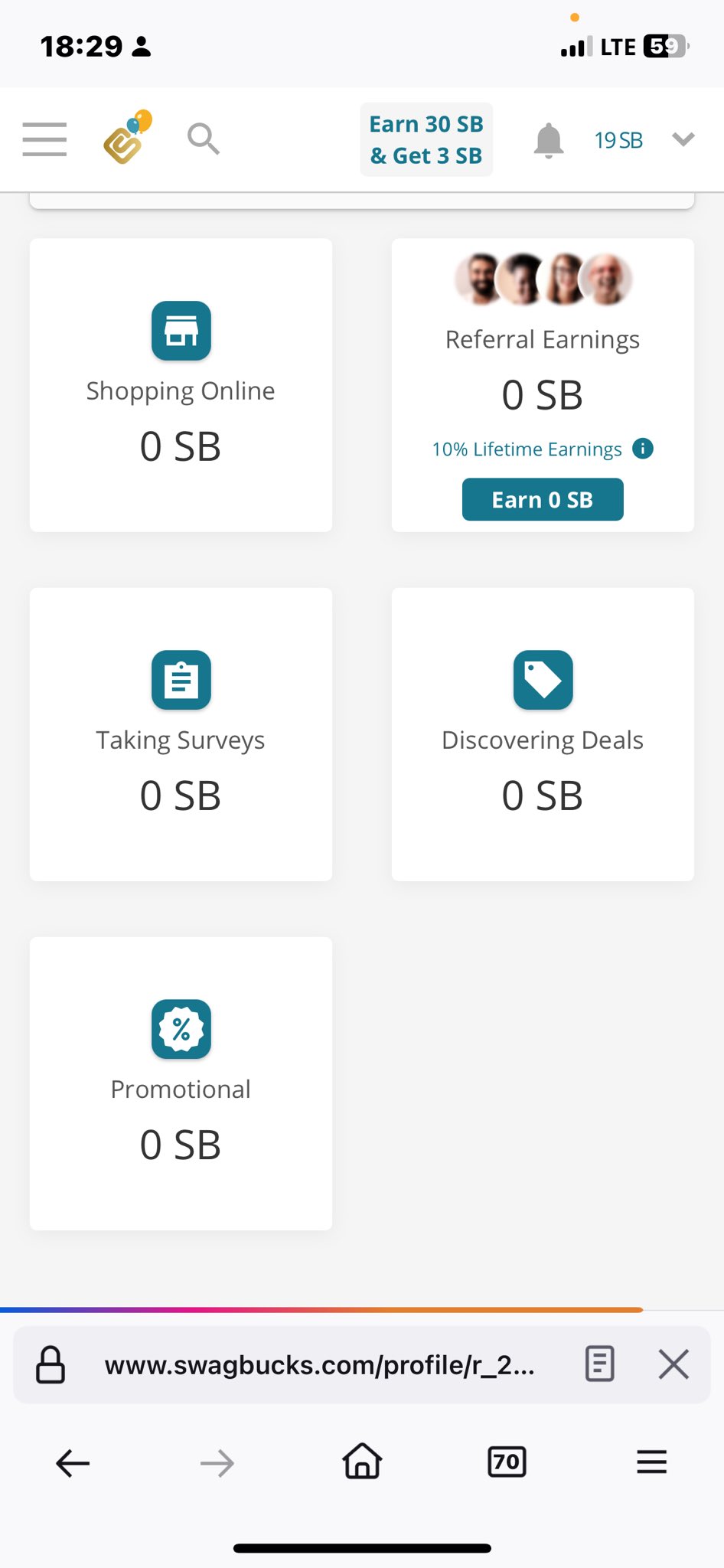Screen dimensions: 724x1568
Task: Tap Earn 30 SB & Get 3 SB
Action: (426, 139)
